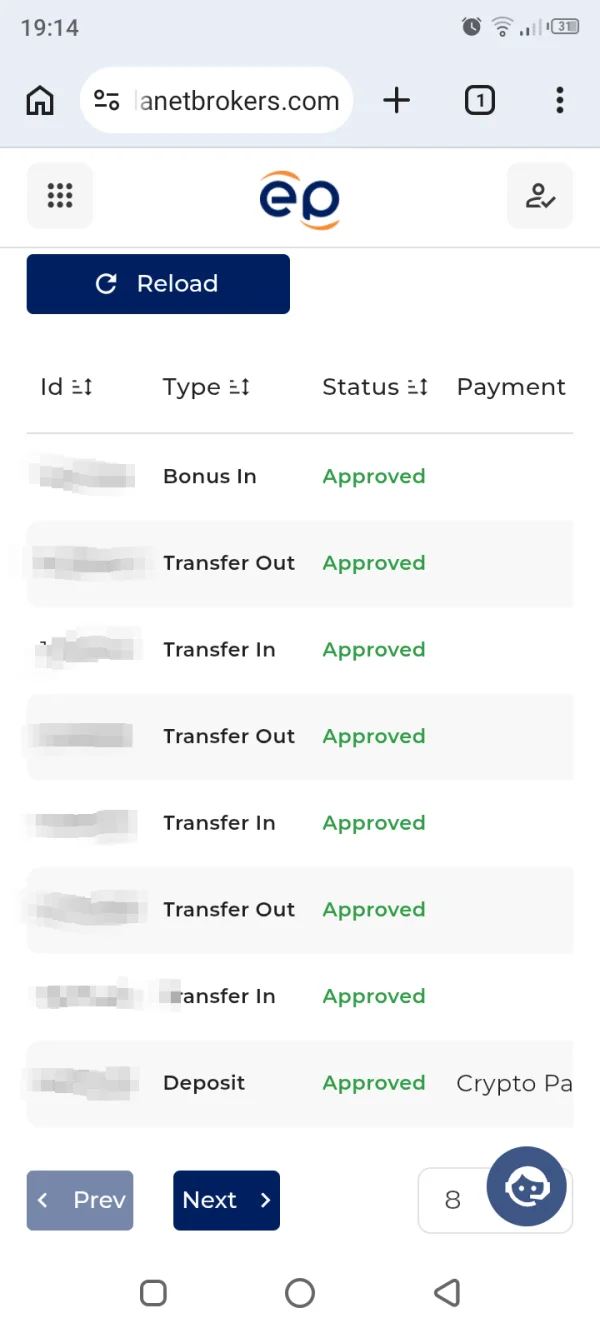Go to the Next page
The height and width of the screenshot is (1333, 600).
pyautogui.click(x=226, y=1200)
